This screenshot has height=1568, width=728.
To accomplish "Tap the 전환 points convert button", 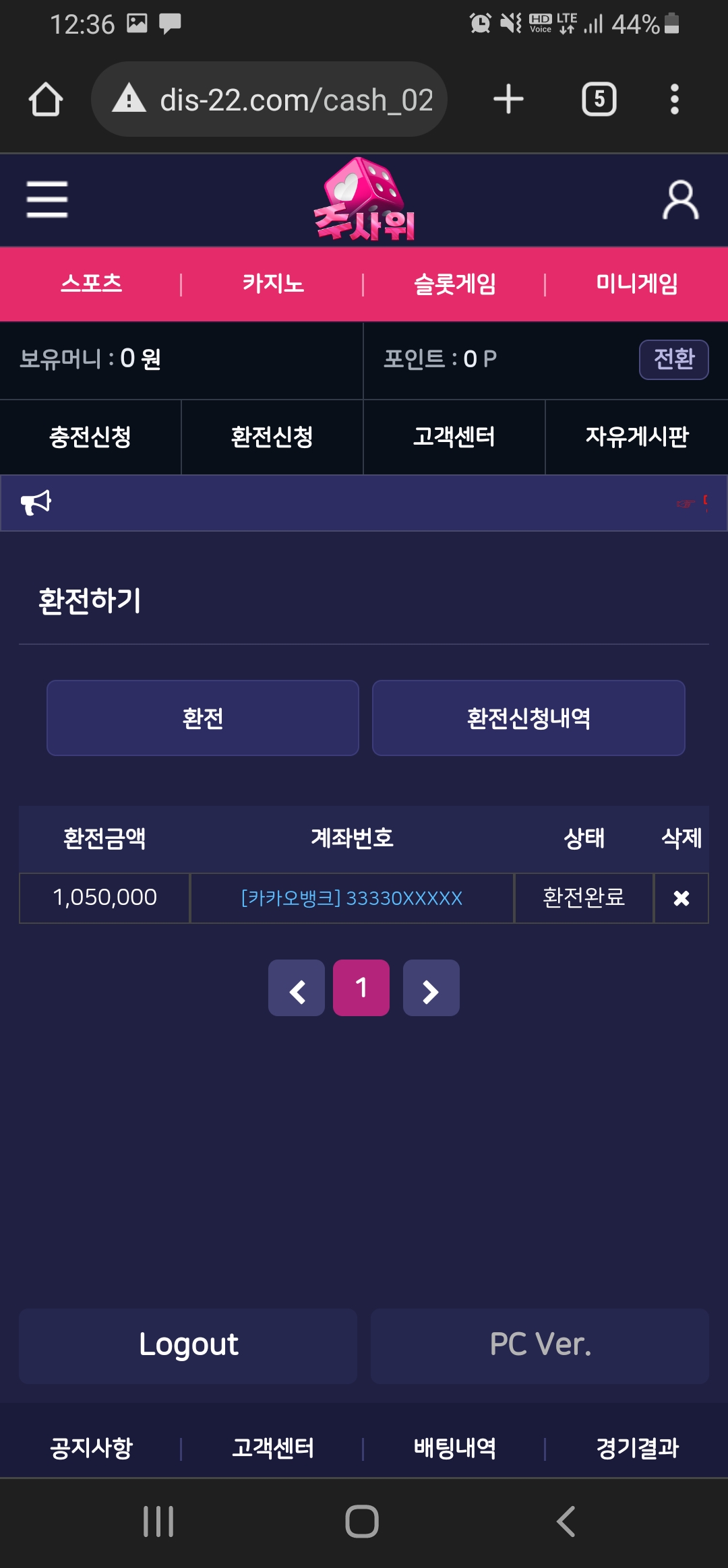I will (674, 360).
